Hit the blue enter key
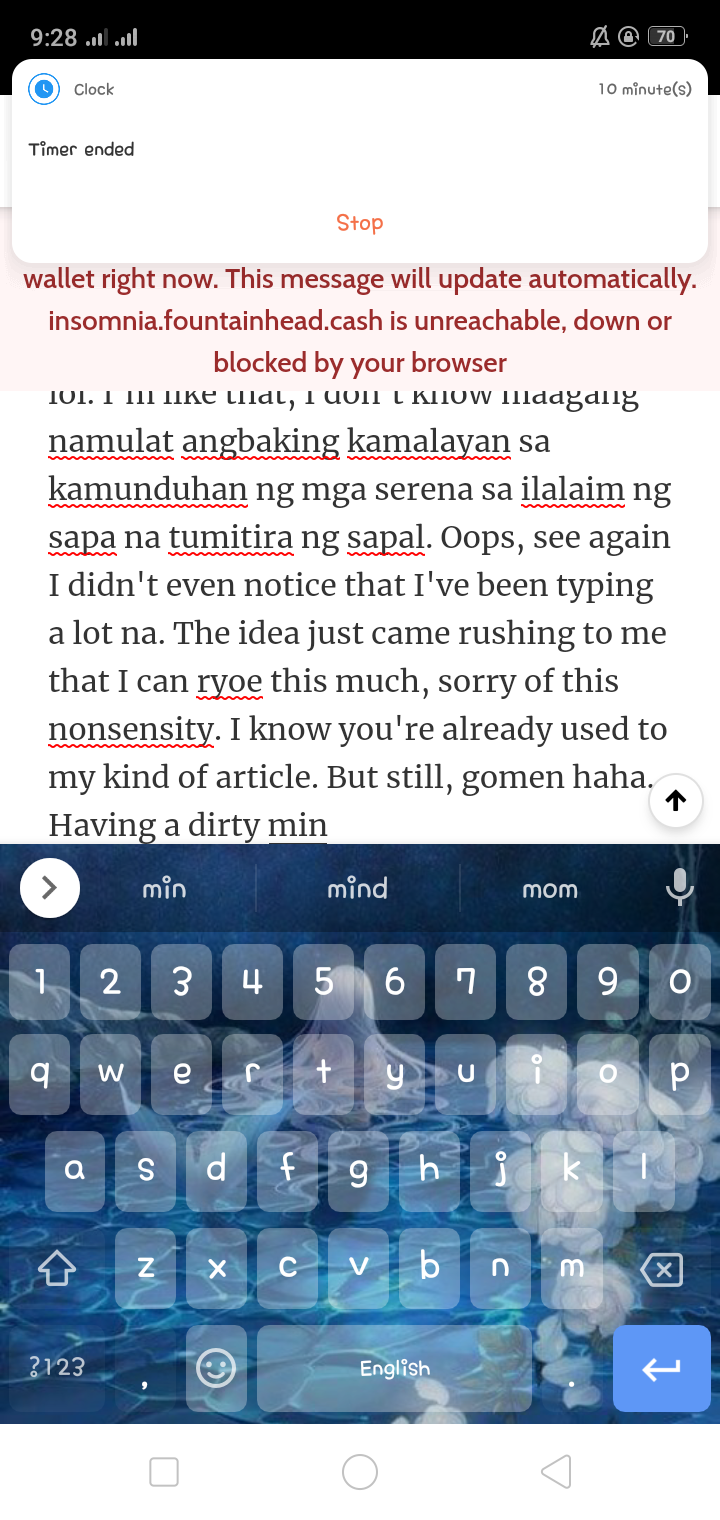Image resolution: width=720 pixels, height=1520 pixels. point(661,1368)
